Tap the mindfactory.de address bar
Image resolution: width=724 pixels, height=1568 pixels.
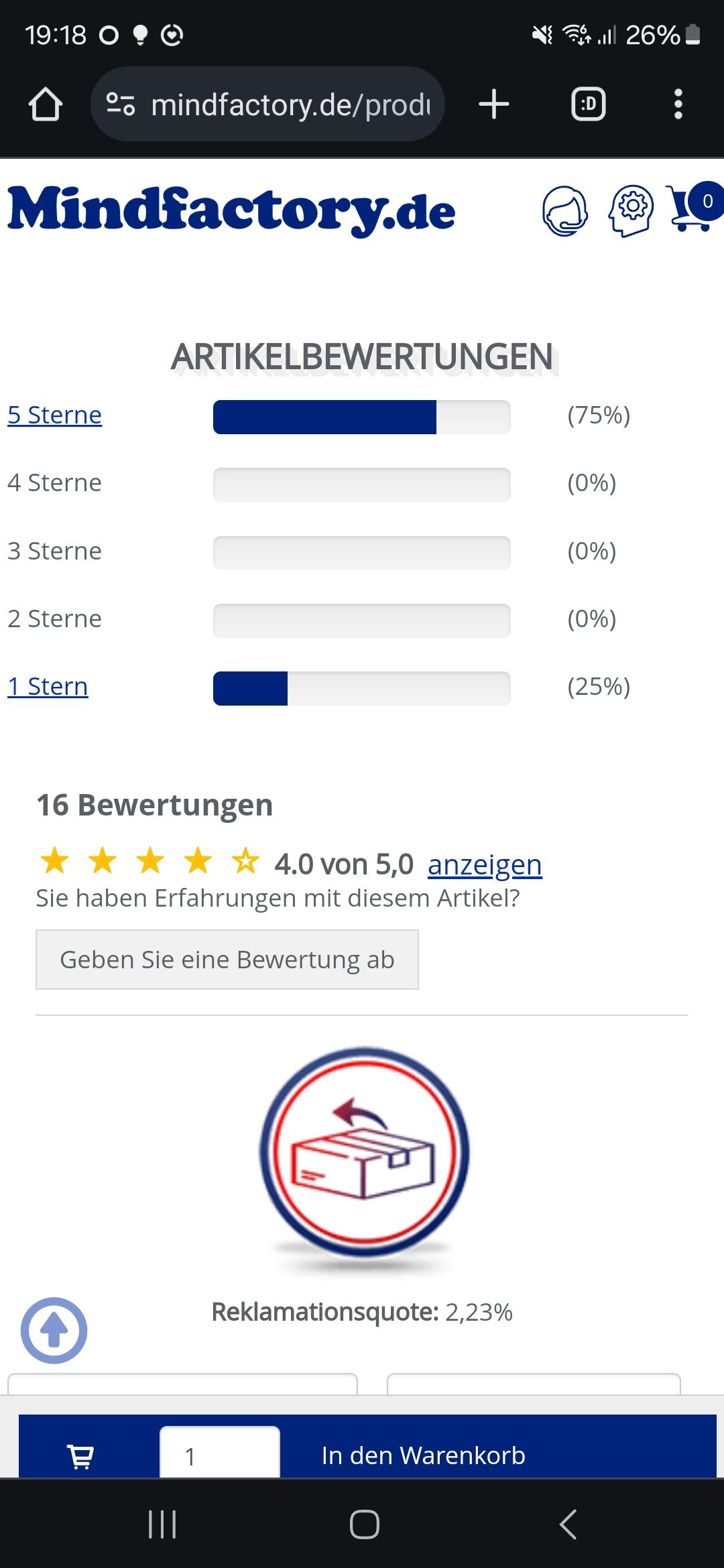point(268,105)
